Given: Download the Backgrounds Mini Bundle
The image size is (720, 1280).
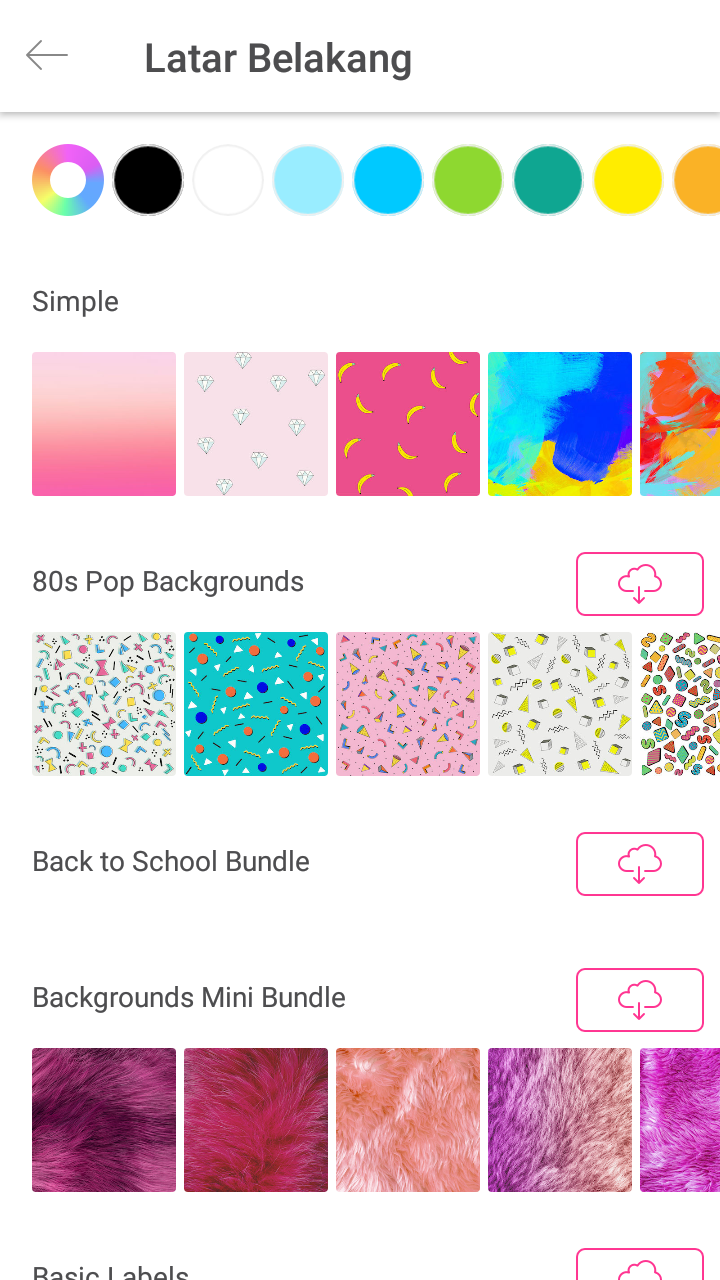Looking at the screenshot, I should [640, 1000].
